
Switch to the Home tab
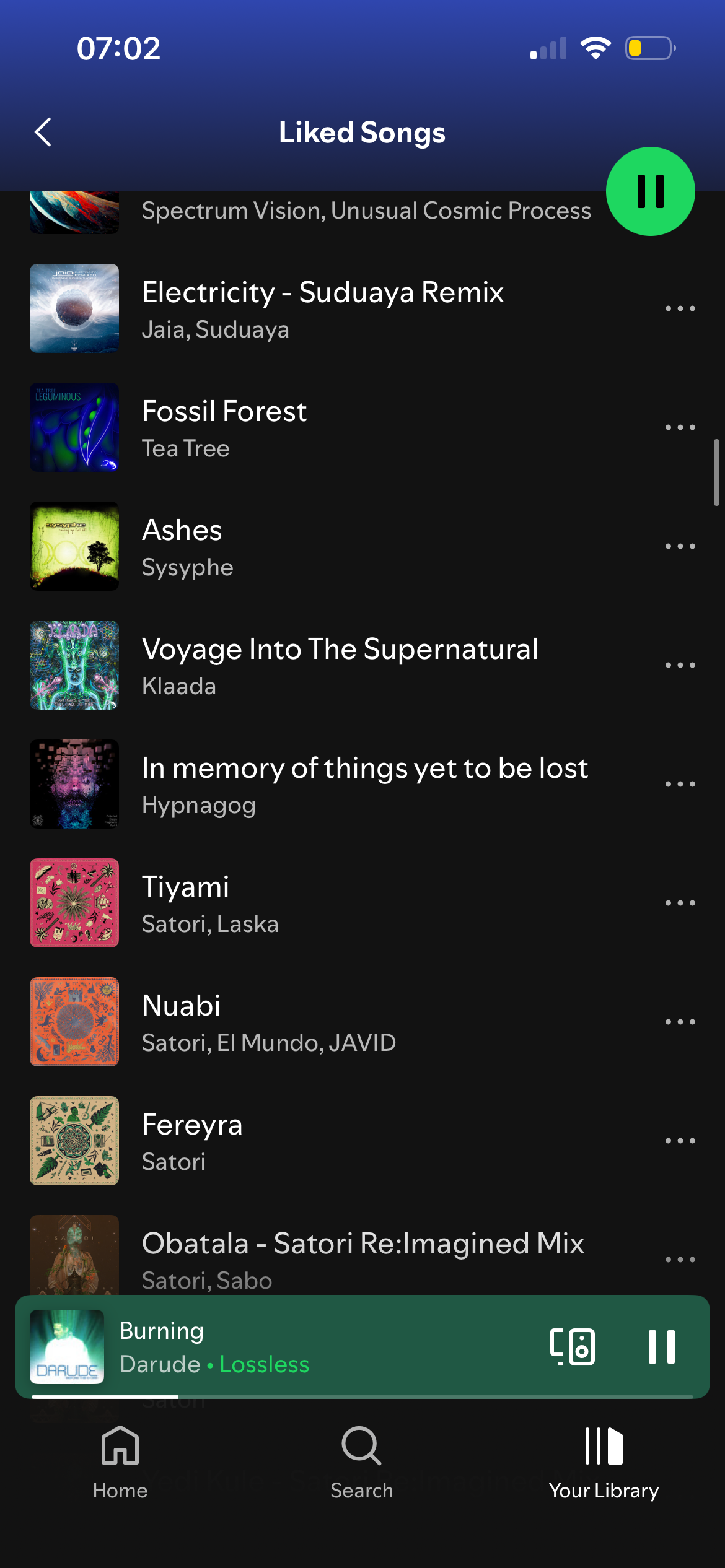[x=120, y=1463]
